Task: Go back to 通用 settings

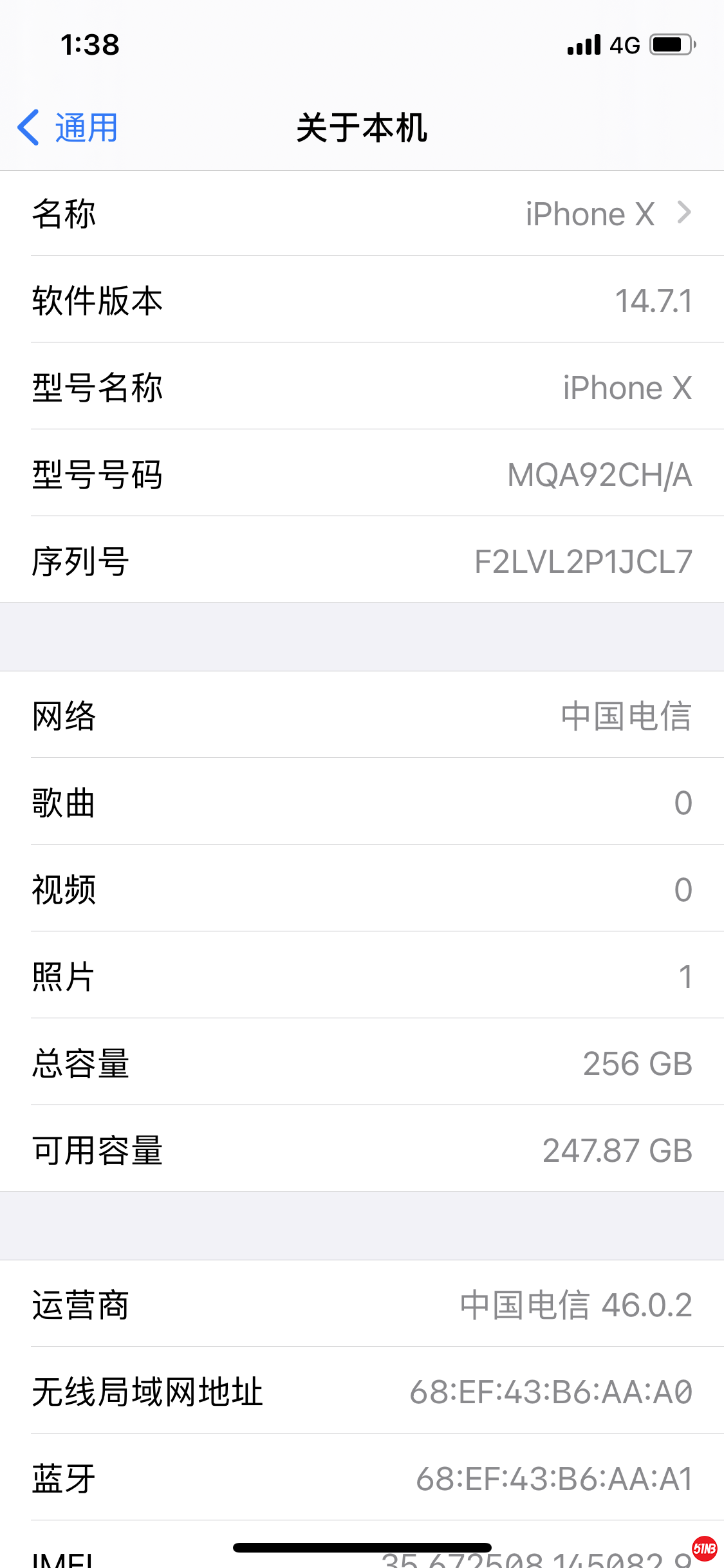Action: (68, 127)
